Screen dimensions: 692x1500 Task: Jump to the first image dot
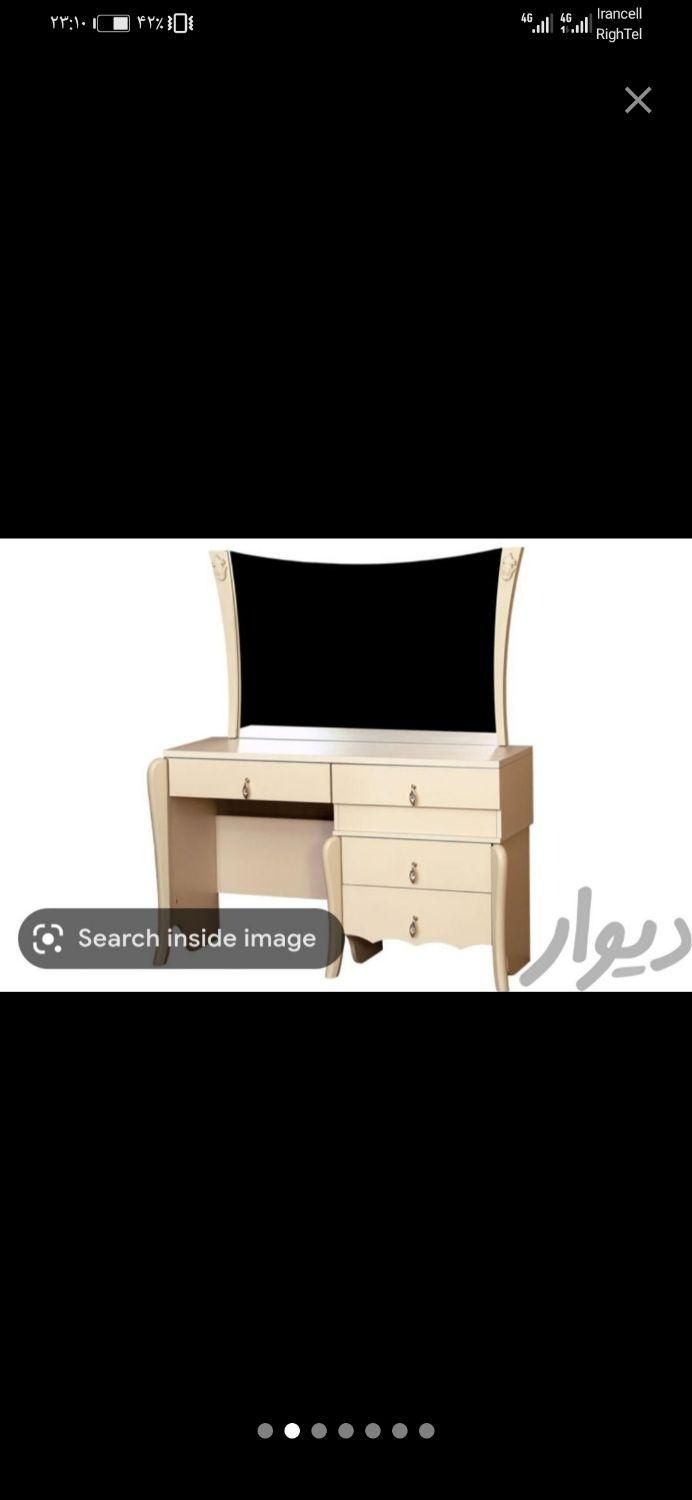click(x=265, y=1431)
